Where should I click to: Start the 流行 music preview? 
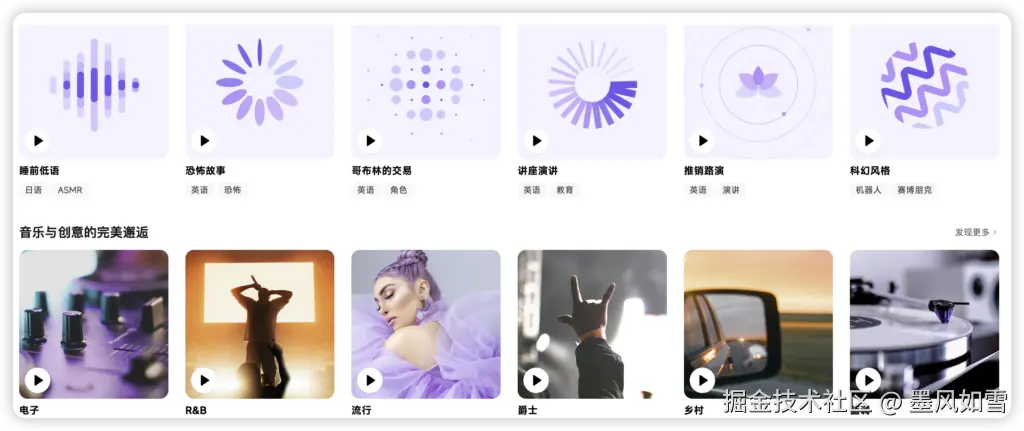pyautogui.click(x=369, y=380)
